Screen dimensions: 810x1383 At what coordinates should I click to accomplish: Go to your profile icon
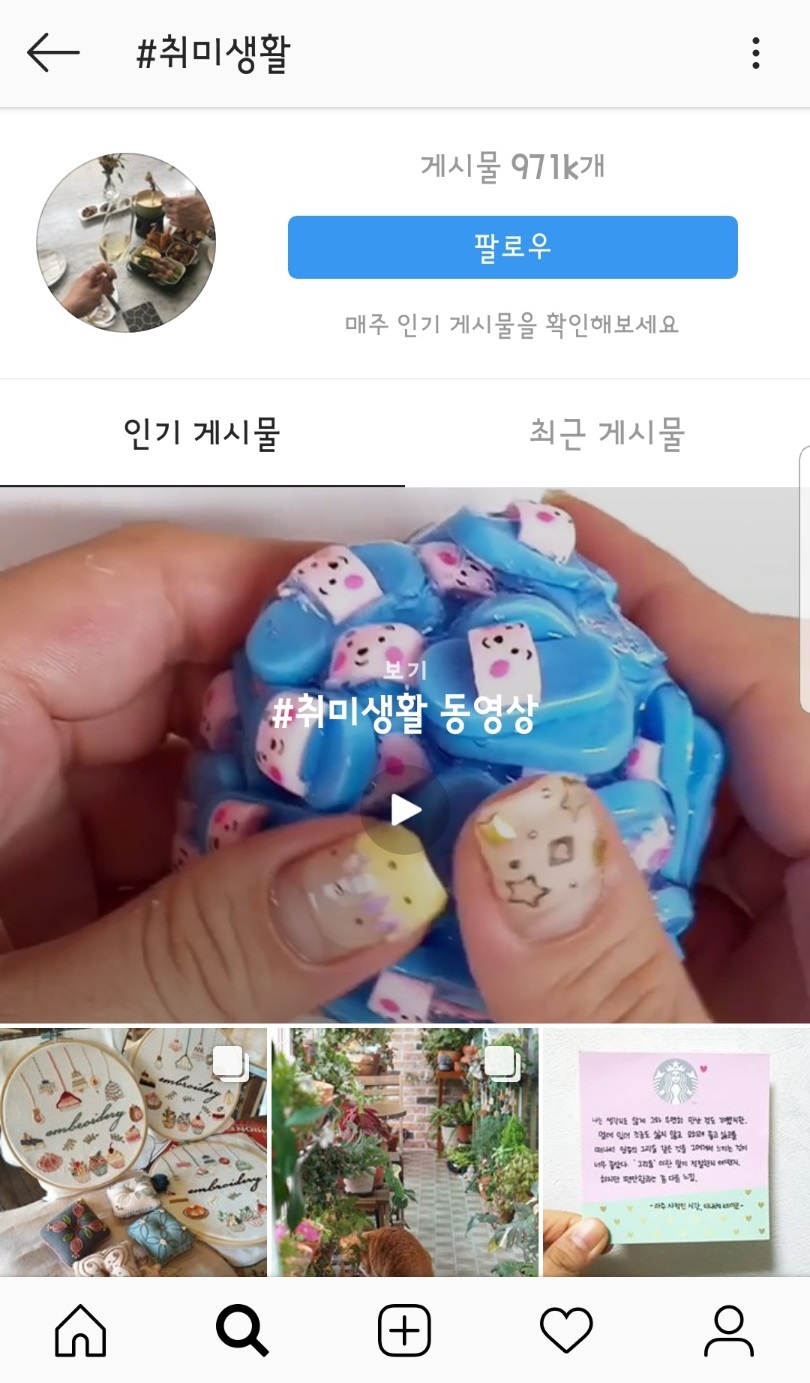pyautogui.click(x=729, y=1330)
